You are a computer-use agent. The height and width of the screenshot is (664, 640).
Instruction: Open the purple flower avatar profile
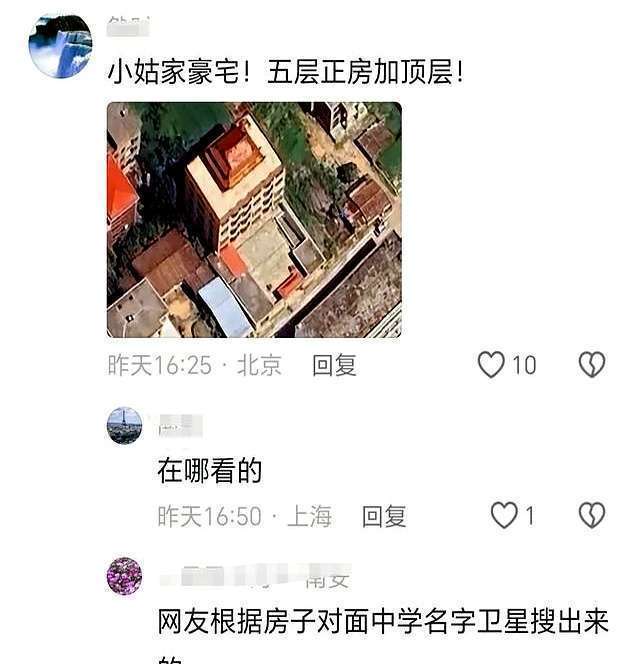point(124,577)
